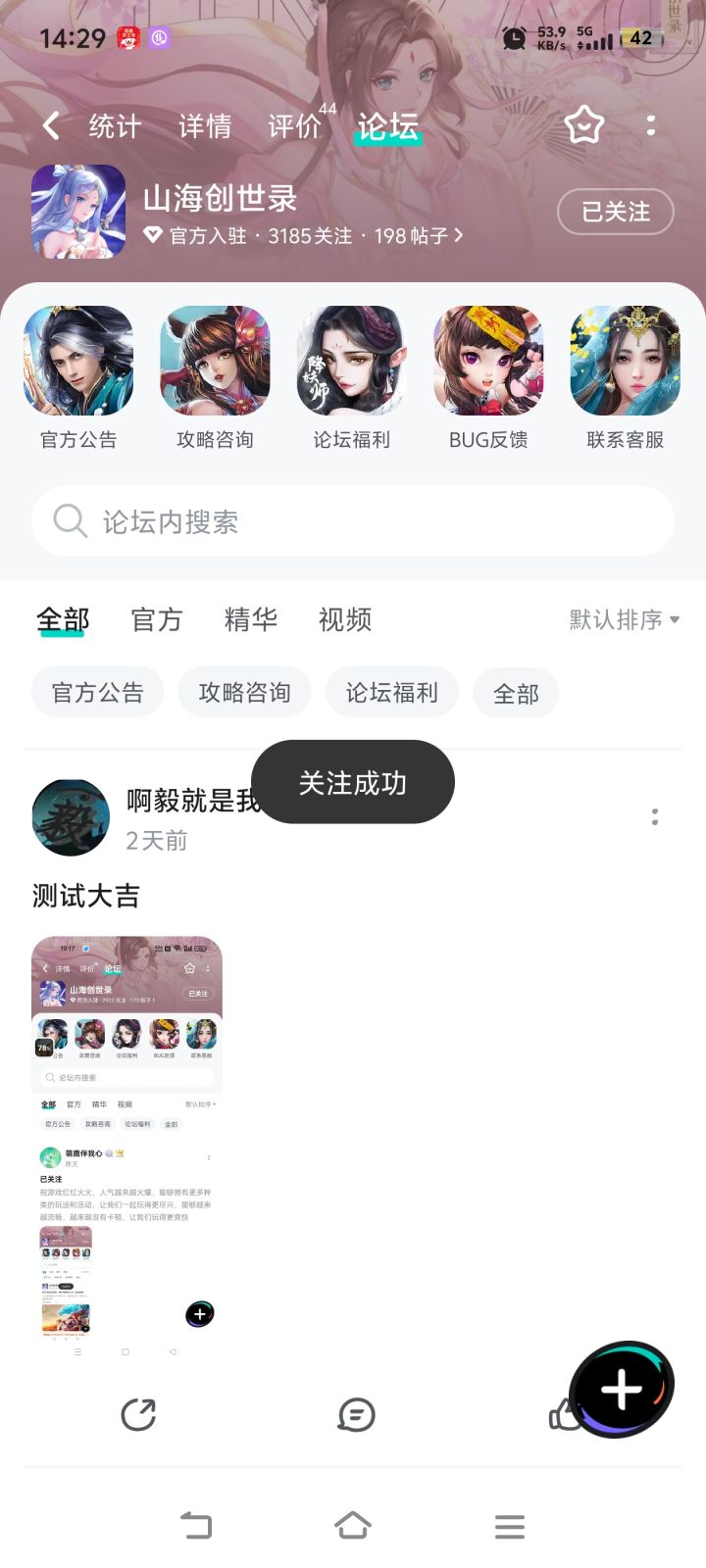Open the 官方公告 shortcut icon

point(78,361)
